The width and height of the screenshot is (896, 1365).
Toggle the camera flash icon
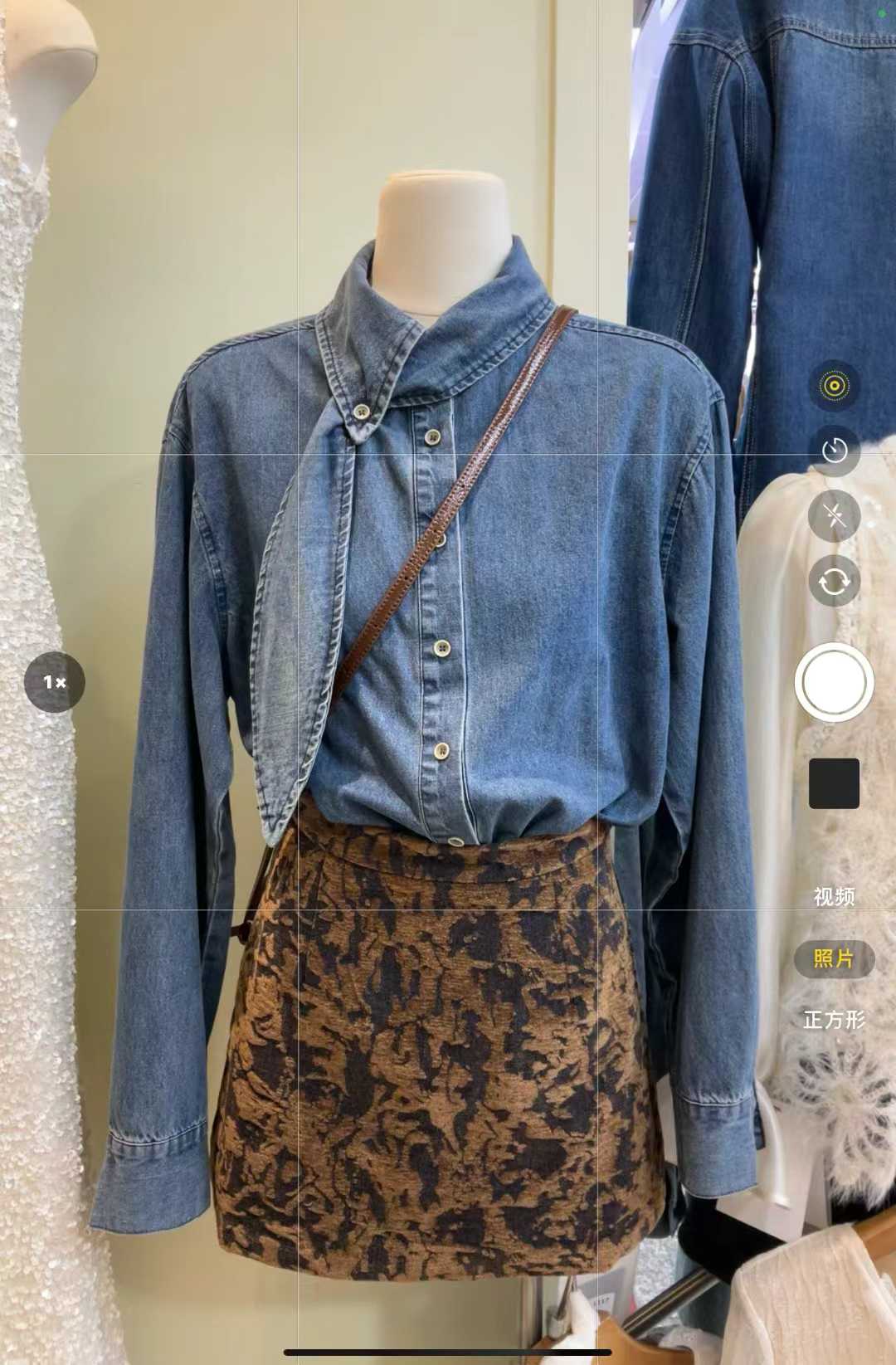click(834, 515)
